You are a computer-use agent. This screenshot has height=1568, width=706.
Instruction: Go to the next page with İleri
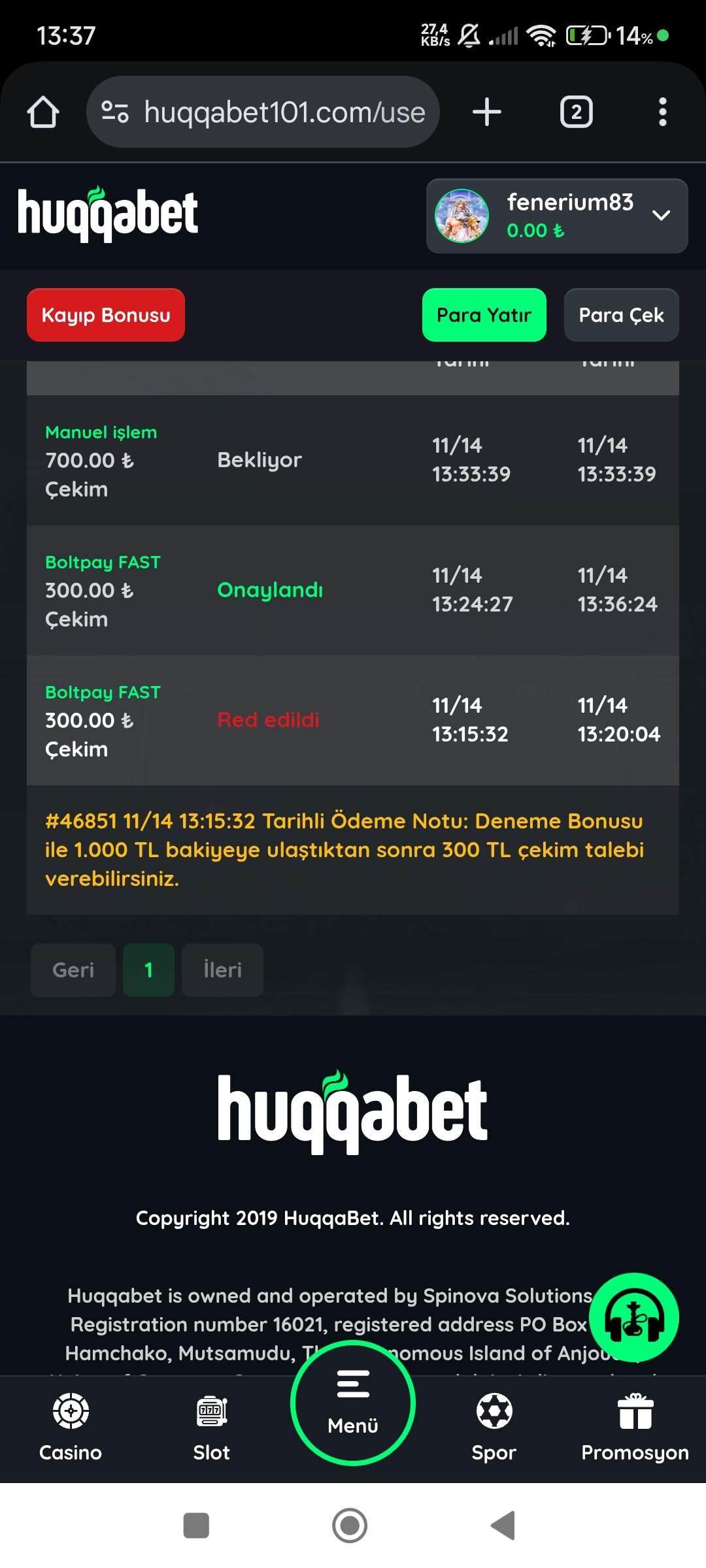coord(222,970)
